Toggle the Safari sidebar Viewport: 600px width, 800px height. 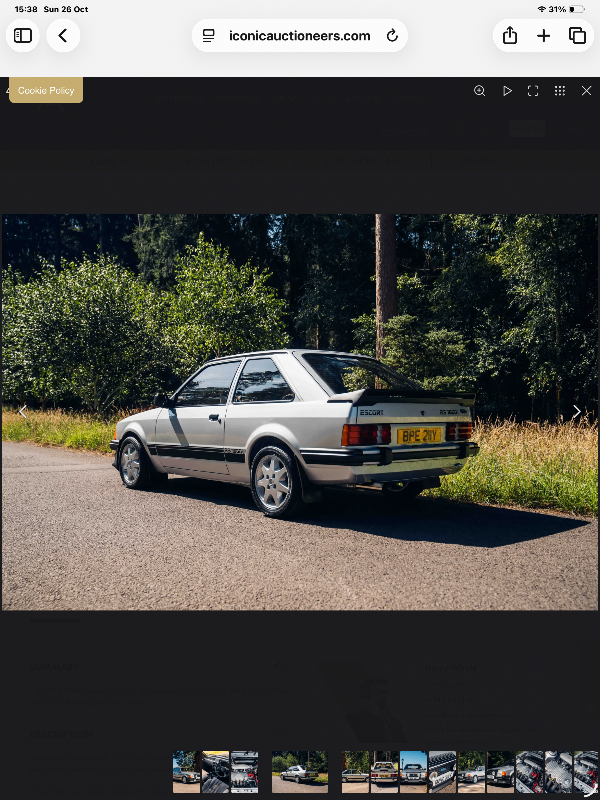23,36
